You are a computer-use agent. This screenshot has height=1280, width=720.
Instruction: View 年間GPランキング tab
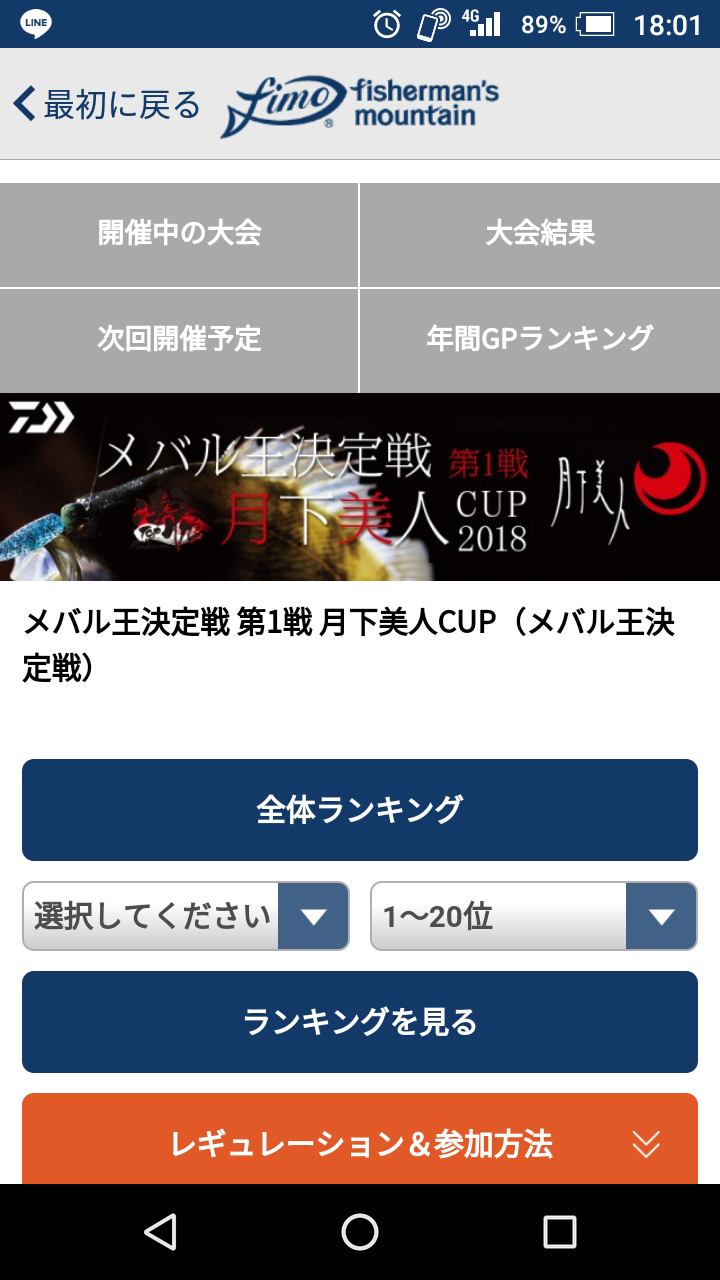(x=540, y=340)
